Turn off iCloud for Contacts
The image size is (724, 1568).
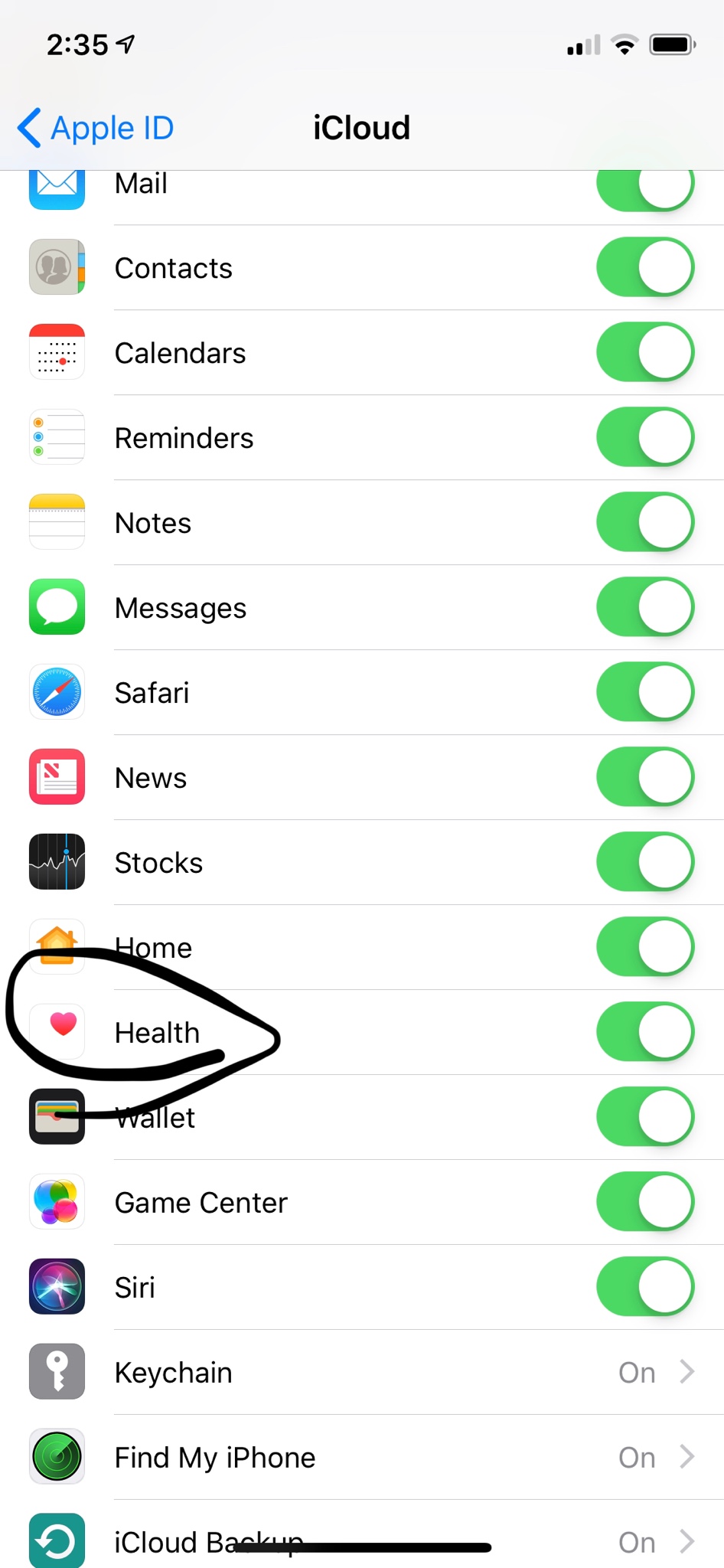point(644,267)
